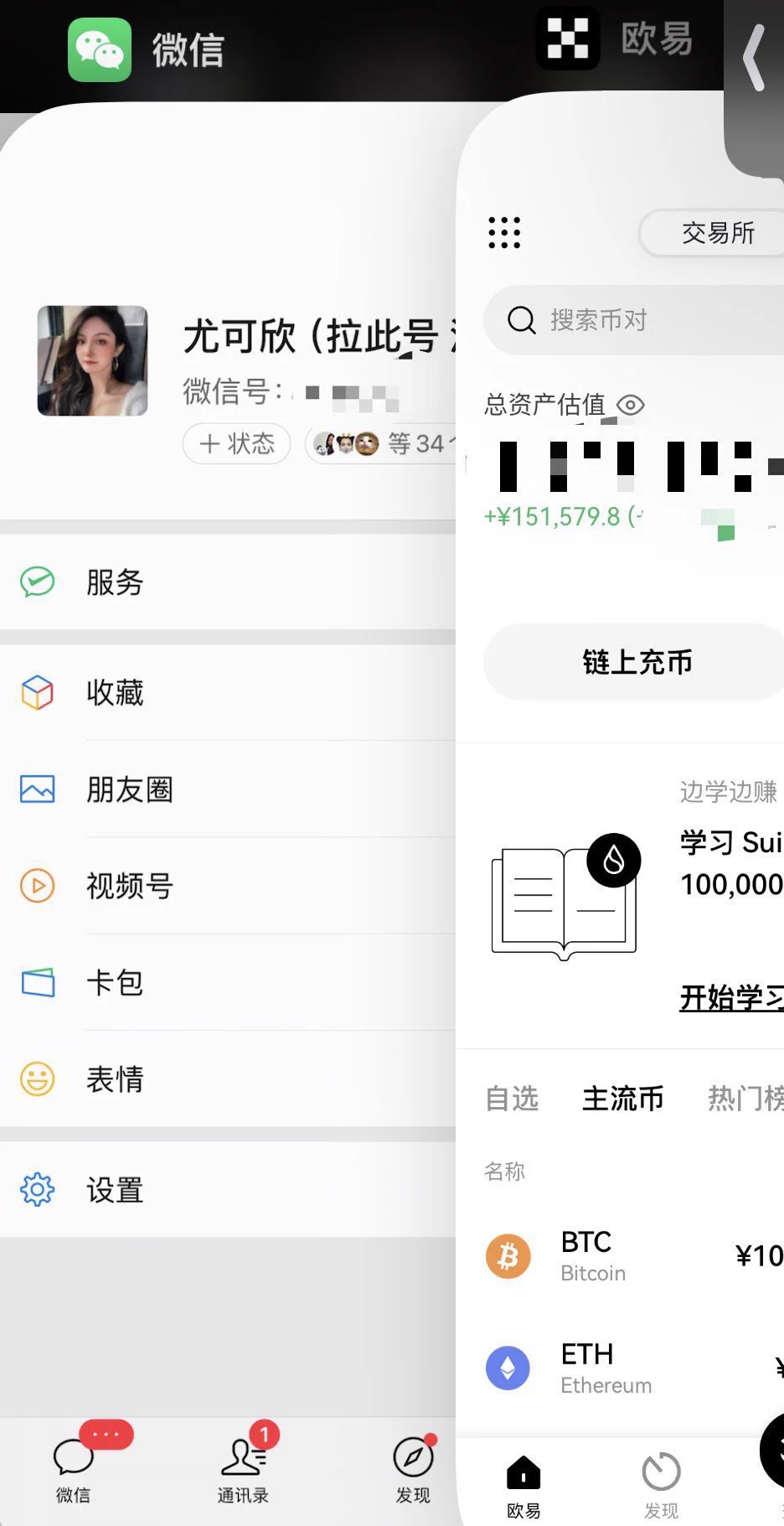
Task: Open 设置 settings
Action: 228,1189
